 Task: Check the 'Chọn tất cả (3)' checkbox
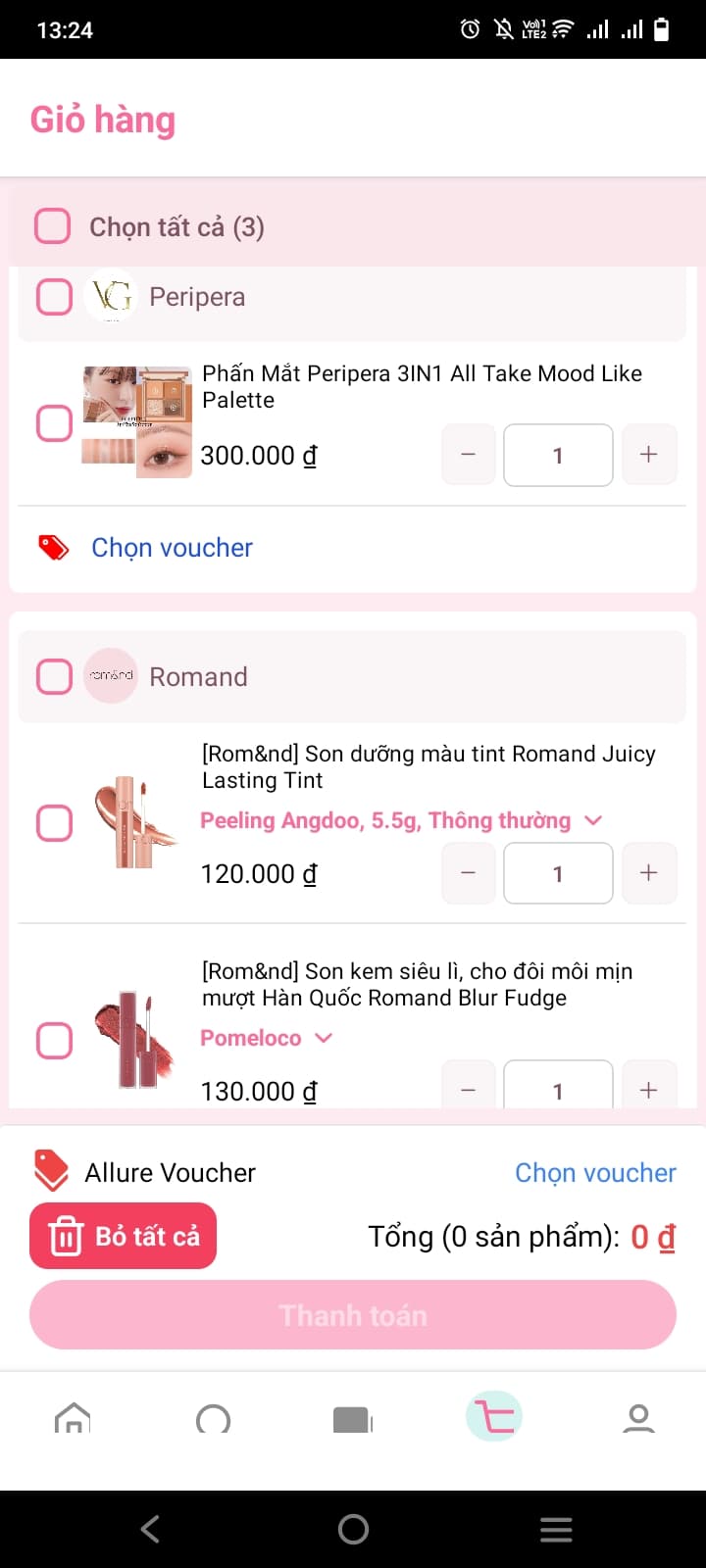[53, 226]
